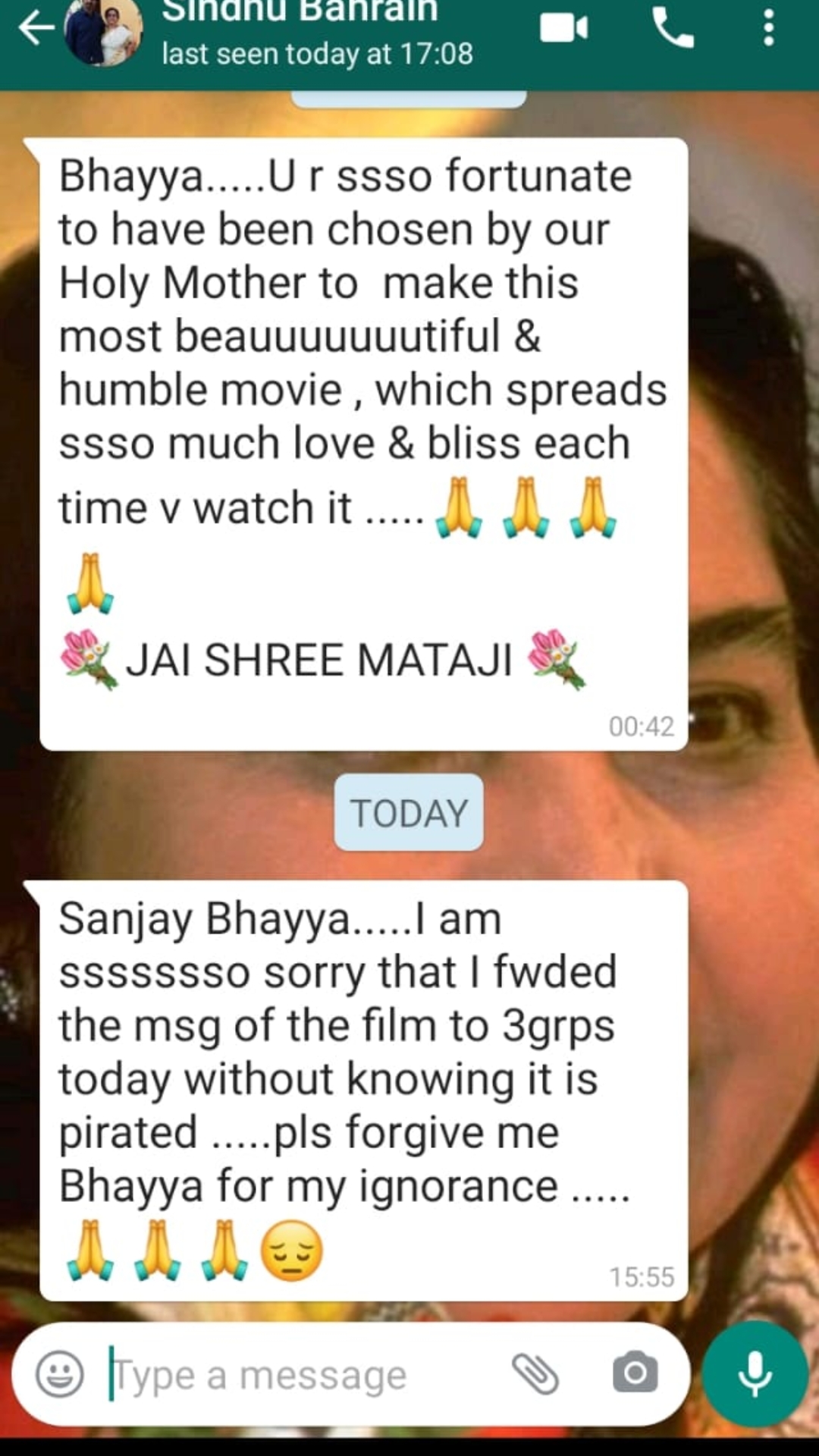The width and height of the screenshot is (819, 1456).
Task: Open the emoji picker
Action: (60, 1373)
